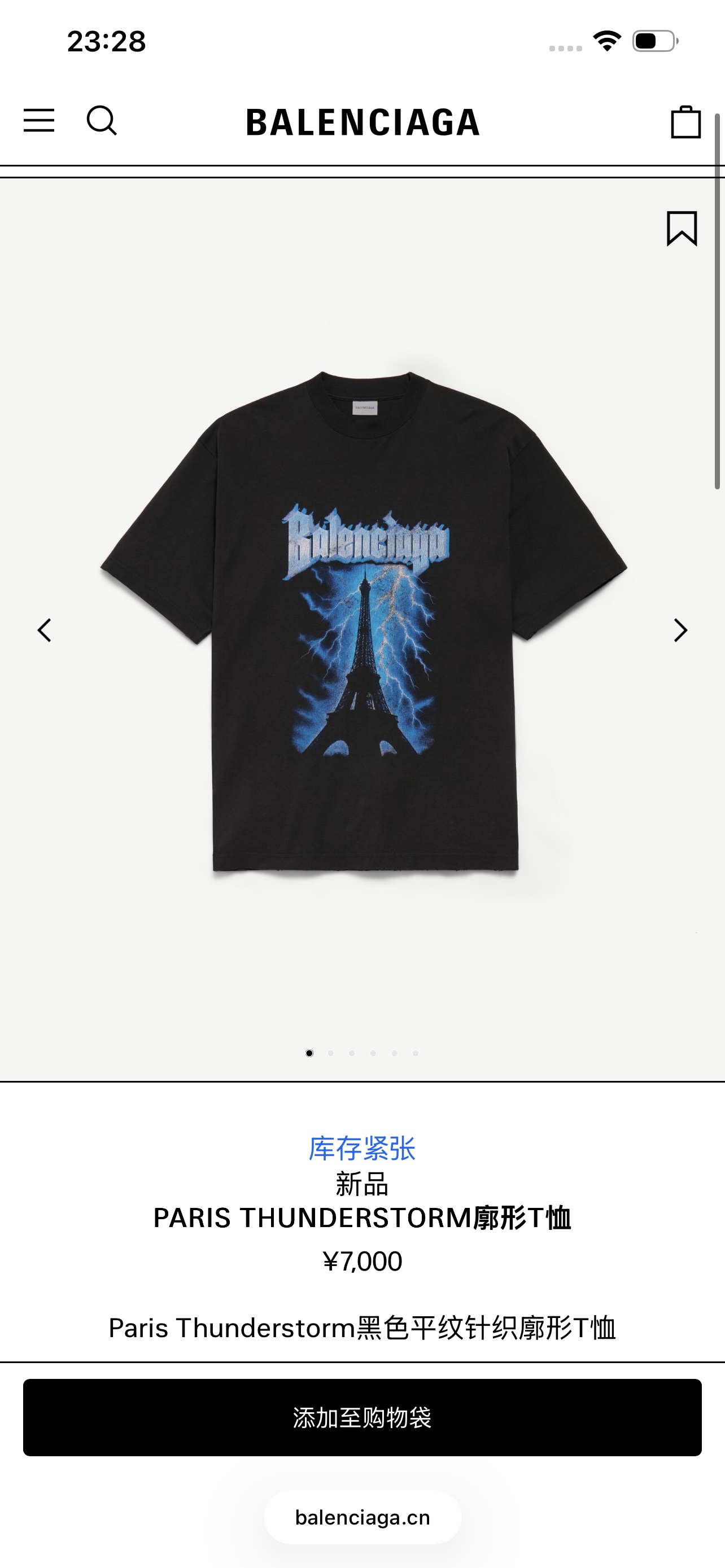Image resolution: width=725 pixels, height=1568 pixels.
Task: Show the next product image
Action: point(680,630)
